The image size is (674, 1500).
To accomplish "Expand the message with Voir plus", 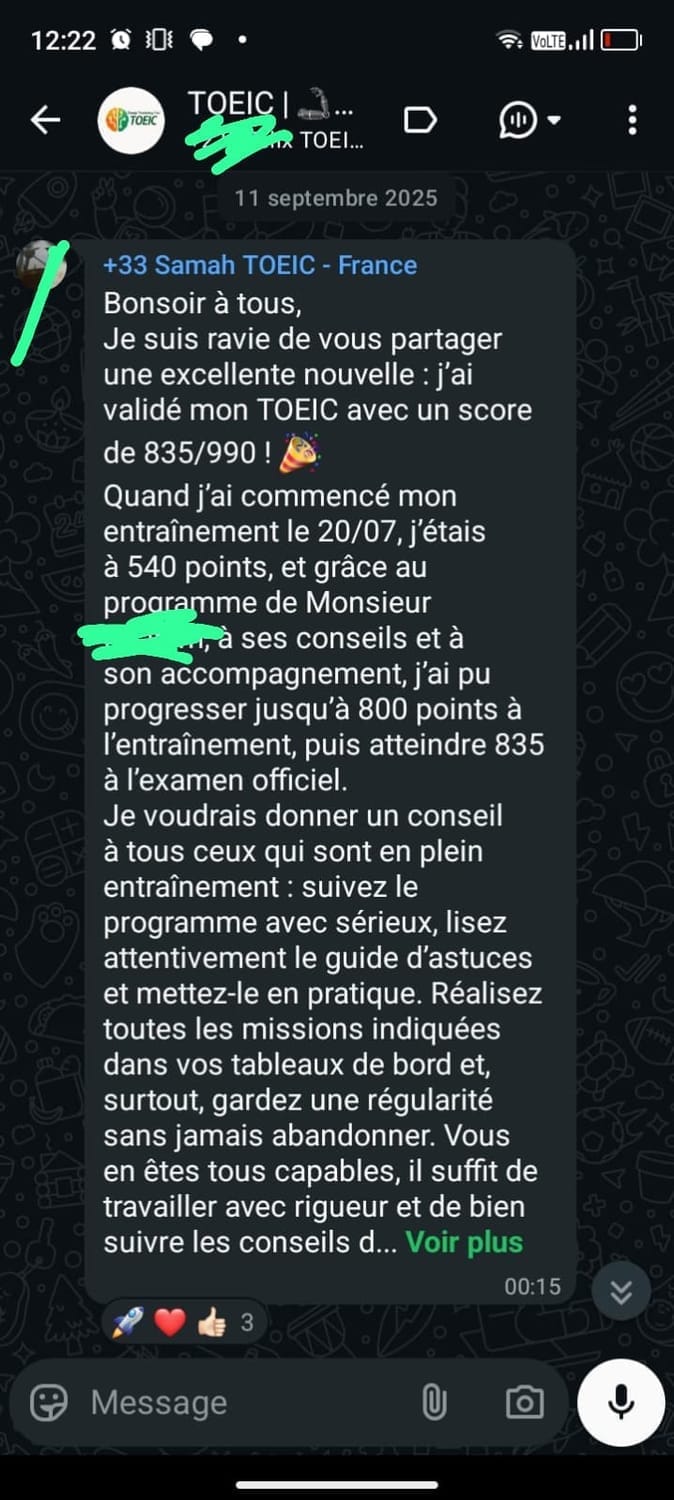I will click(464, 1243).
